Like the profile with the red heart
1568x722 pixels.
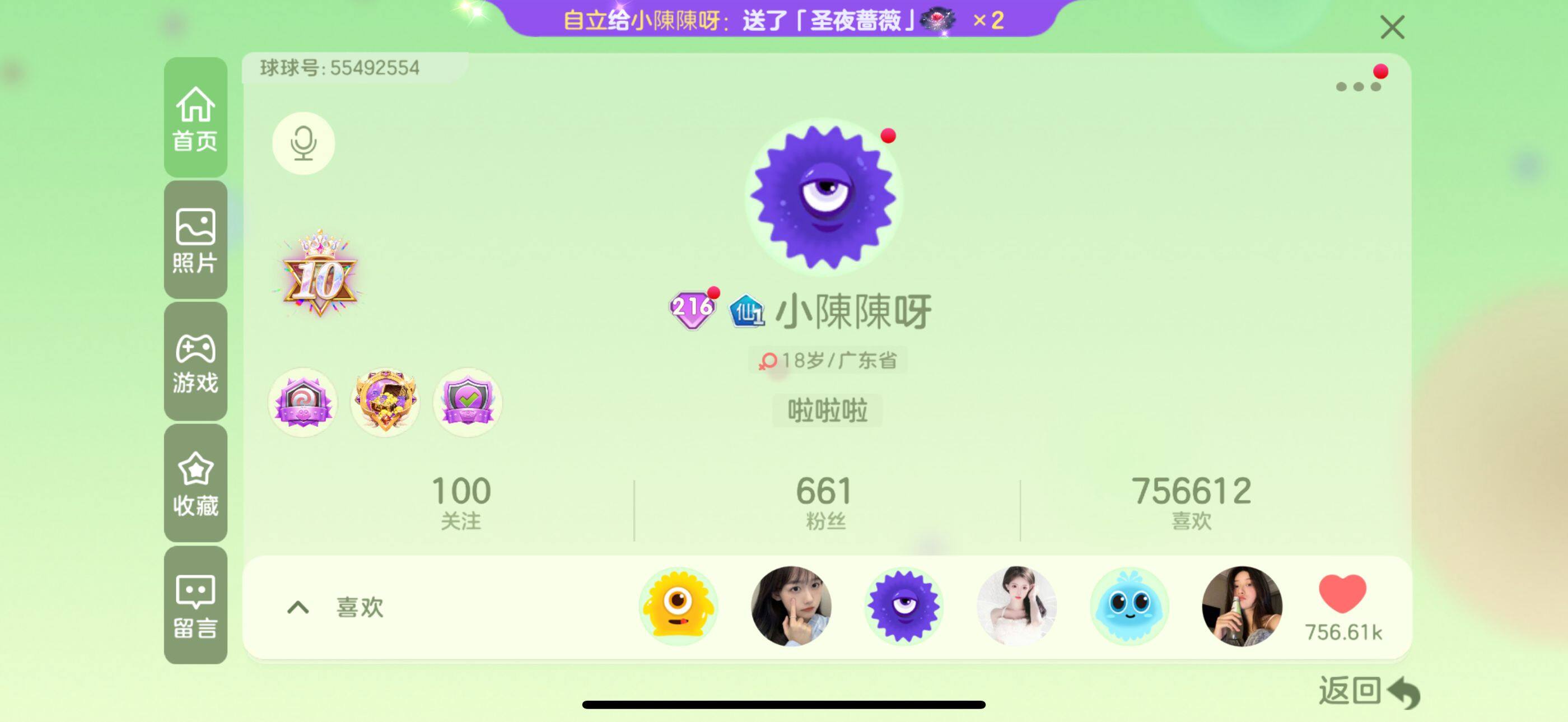click(1342, 594)
